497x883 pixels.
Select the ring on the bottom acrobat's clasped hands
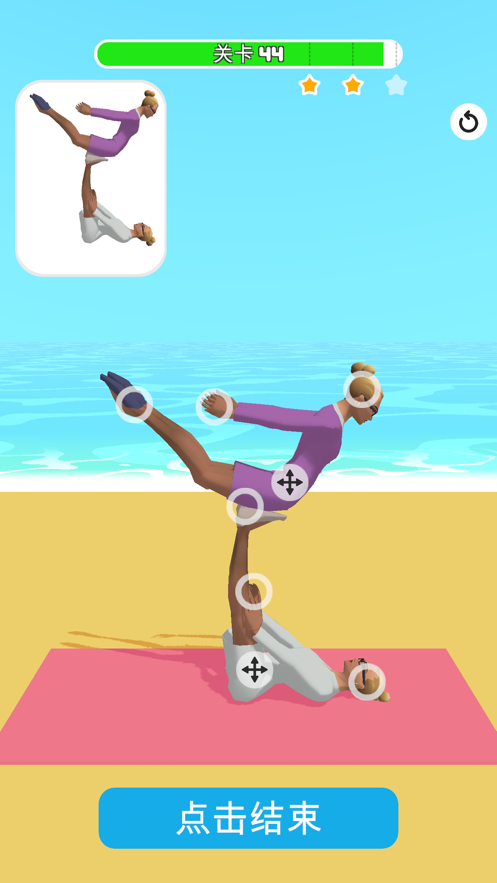coord(254,591)
